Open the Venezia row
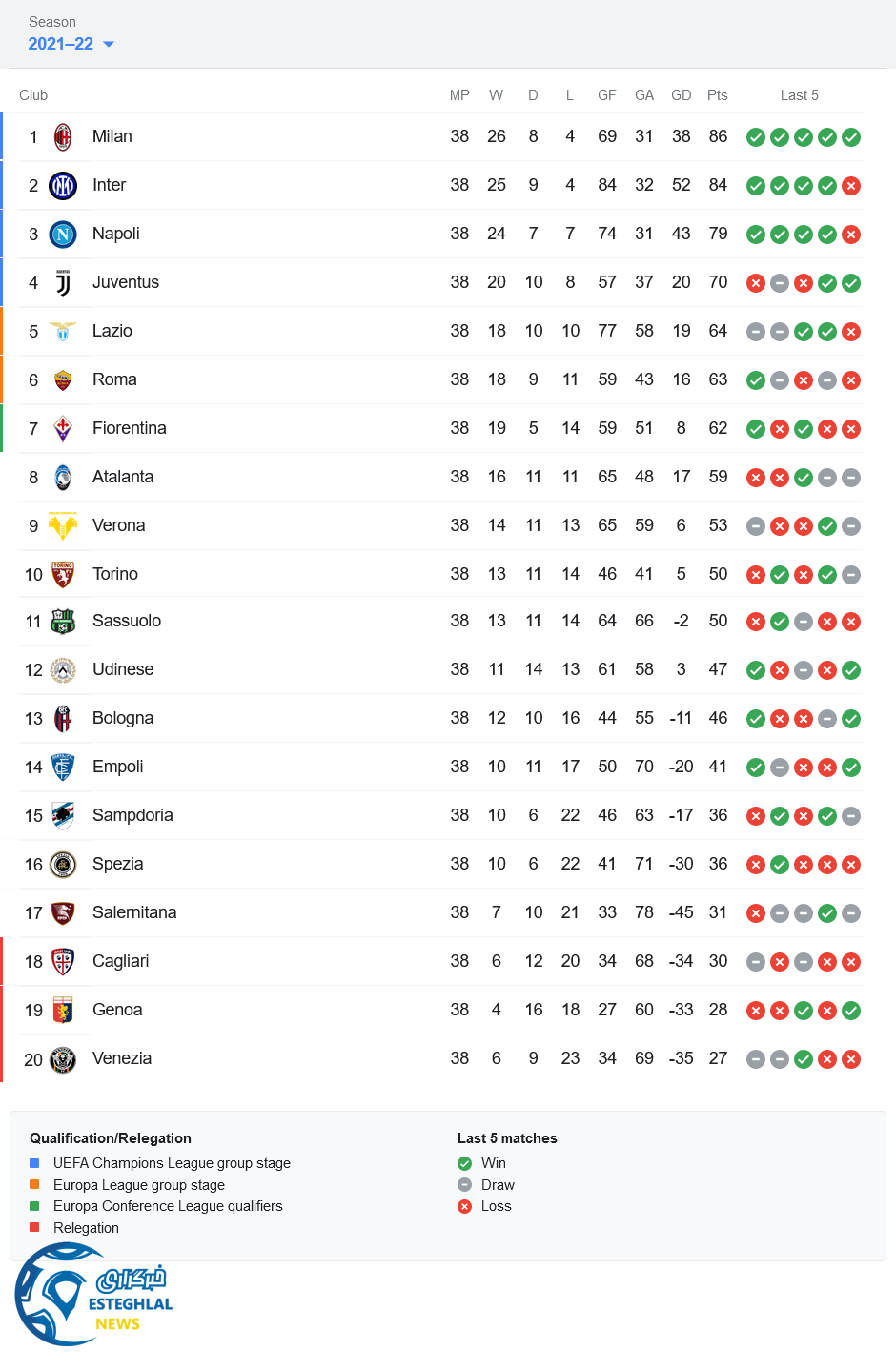Screen dimensions: 896x1372 121,1058
